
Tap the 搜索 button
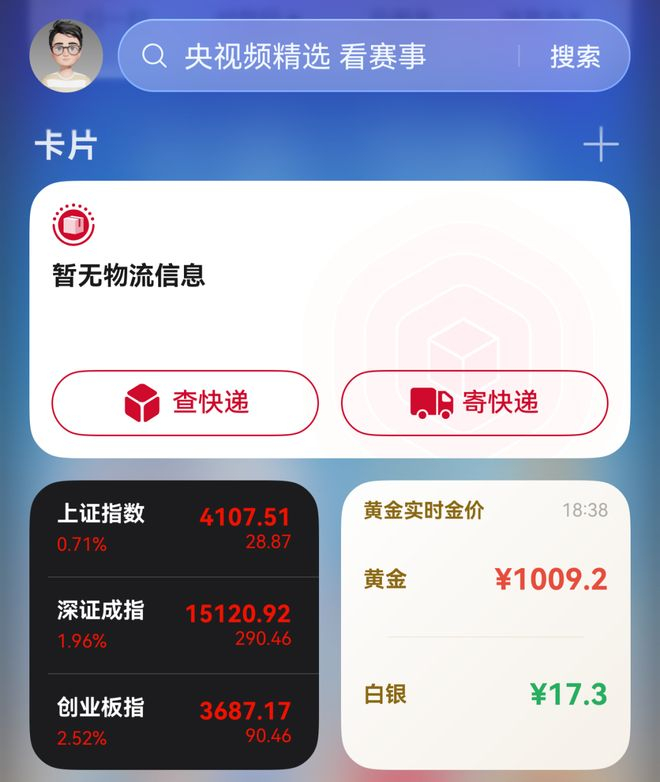(x=575, y=56)
